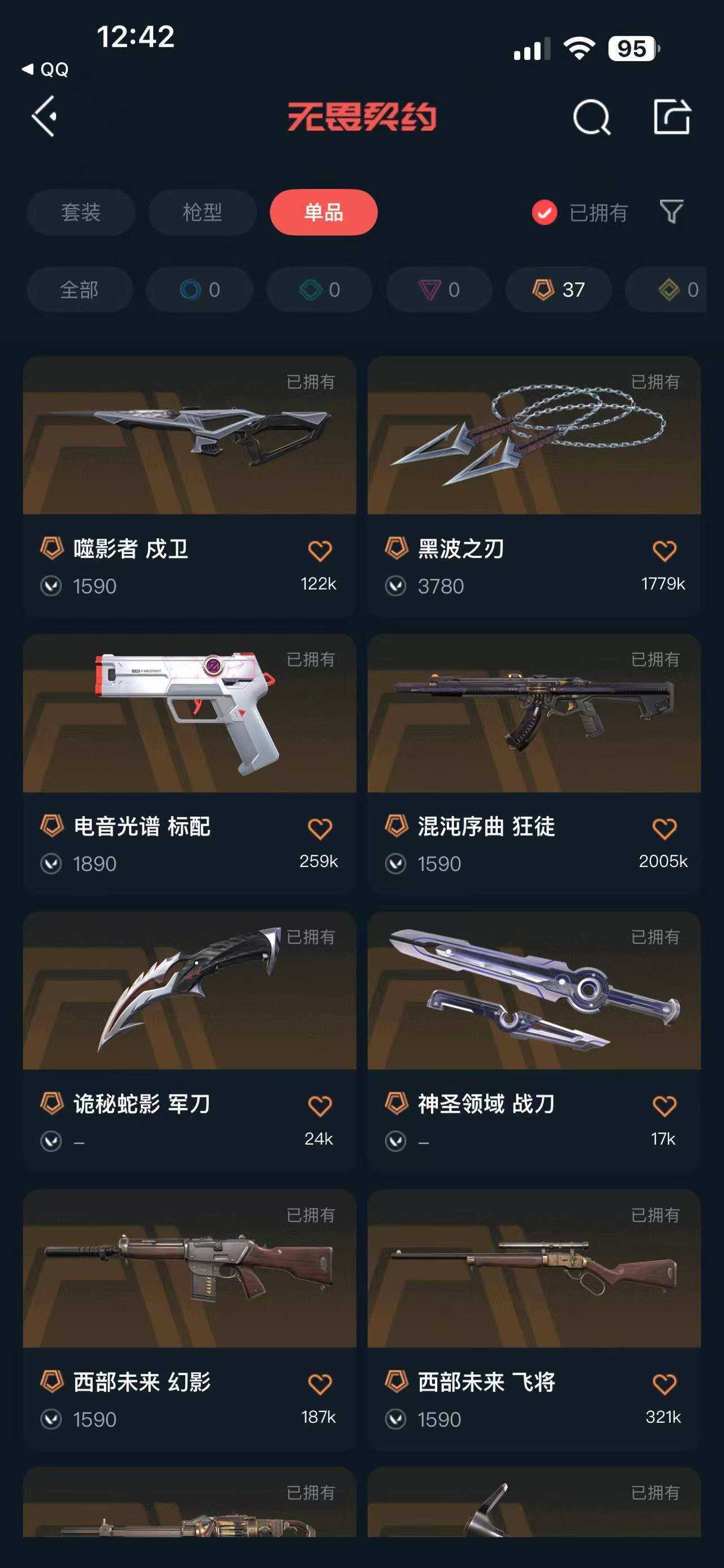Image resolution: width=724 pixels, height=1568 pixels.
Task: Switch to the 枪型 tab
Action: [x=202, y=213]
